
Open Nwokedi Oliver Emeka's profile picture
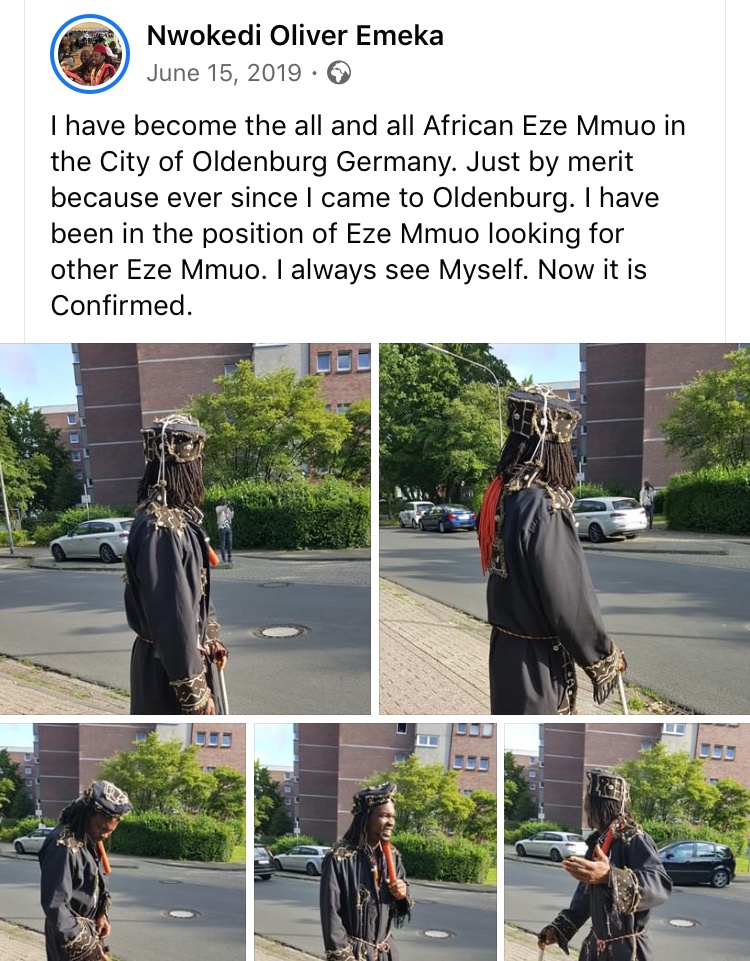[90, 55]
